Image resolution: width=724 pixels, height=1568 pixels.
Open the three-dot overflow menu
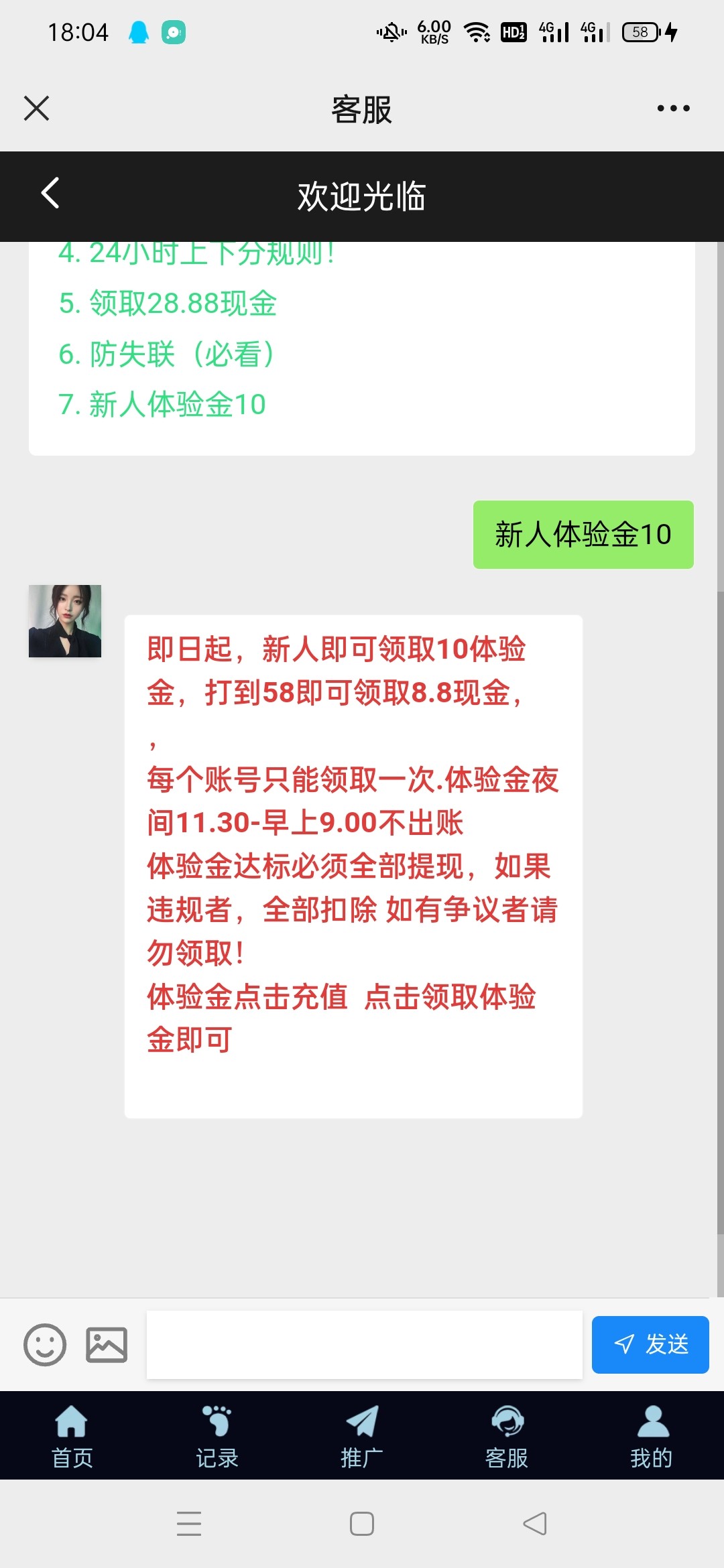point(673,108)
